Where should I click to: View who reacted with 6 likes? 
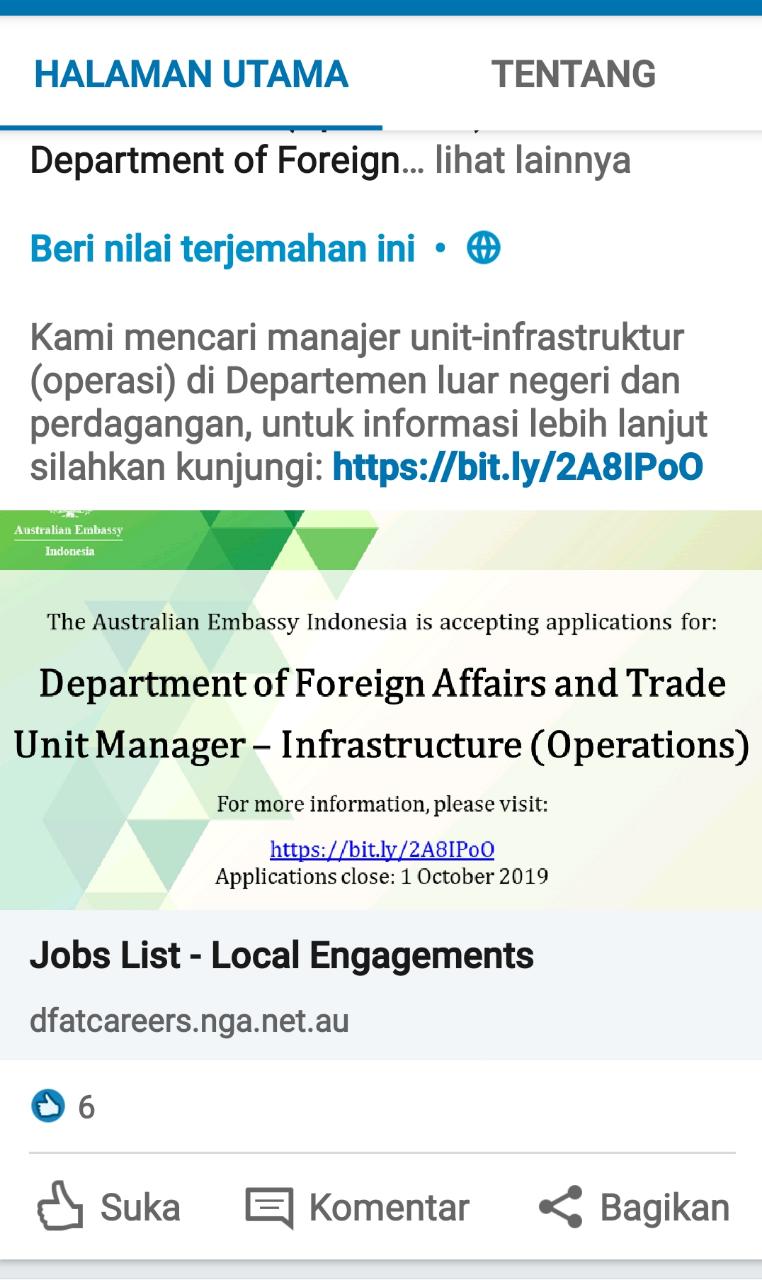63,1107
